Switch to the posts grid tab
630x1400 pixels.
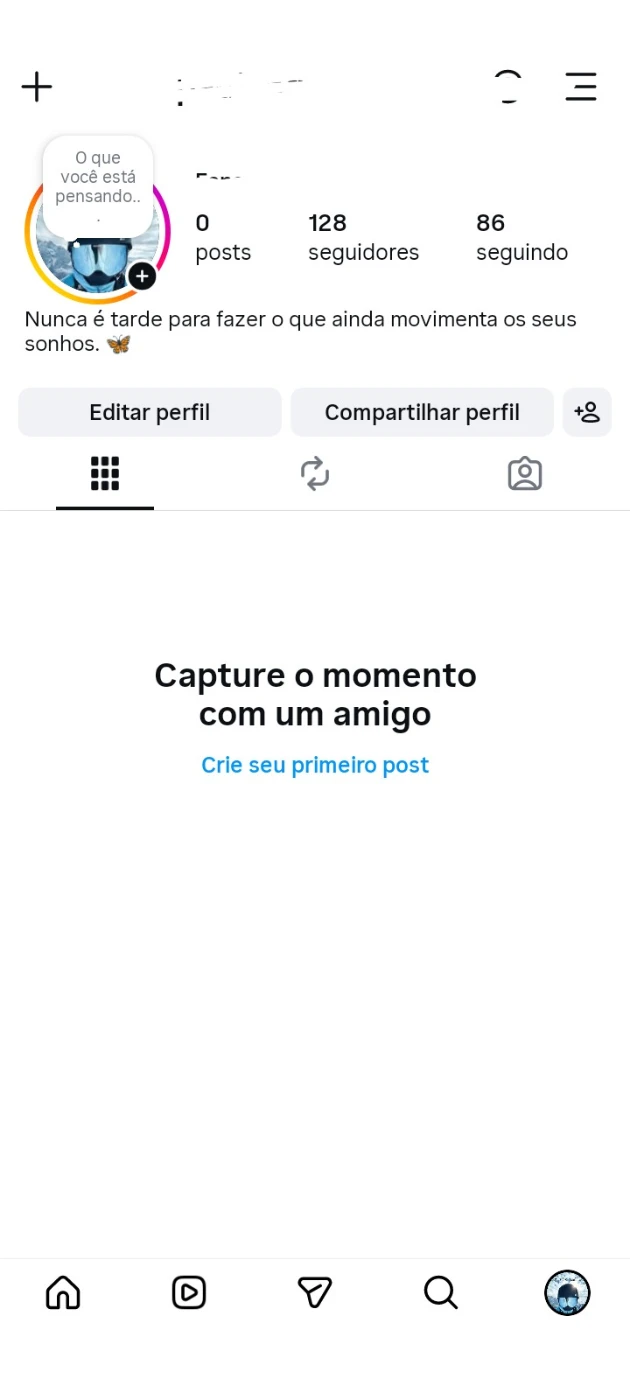tap(105, 474)
